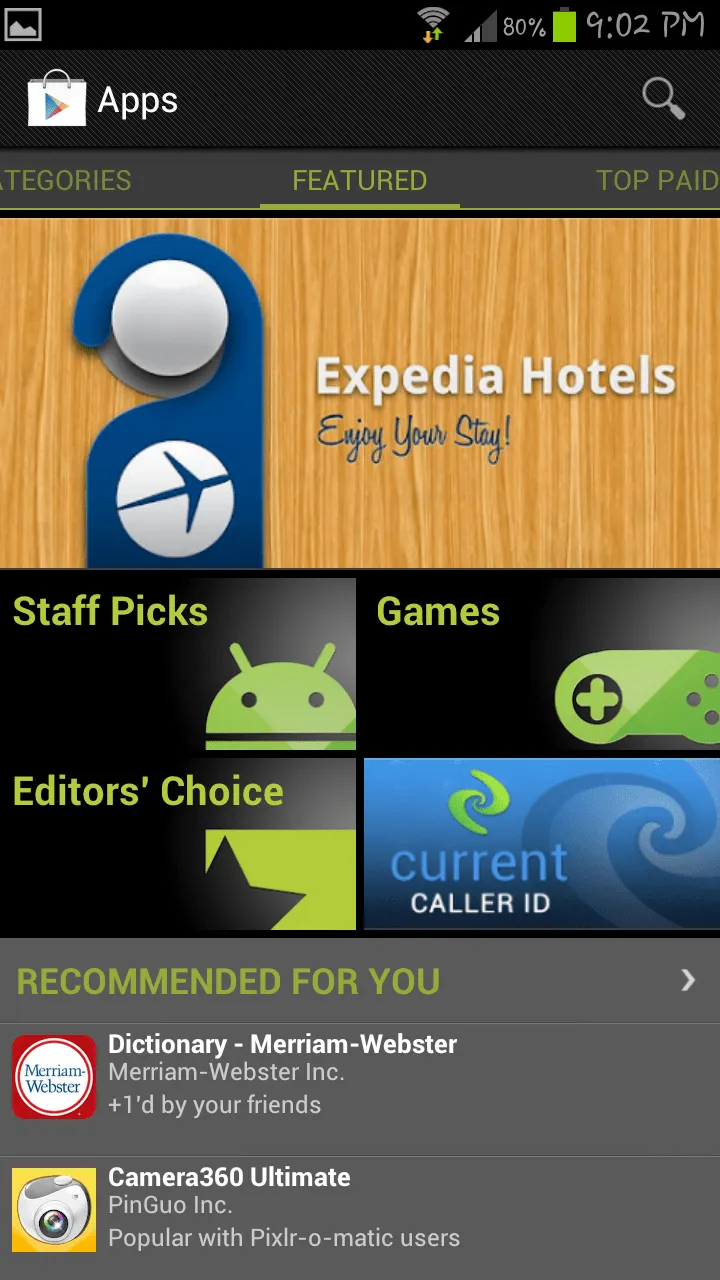Select the Featured tab
720x1280 pixels.
(x=359, y=181)
